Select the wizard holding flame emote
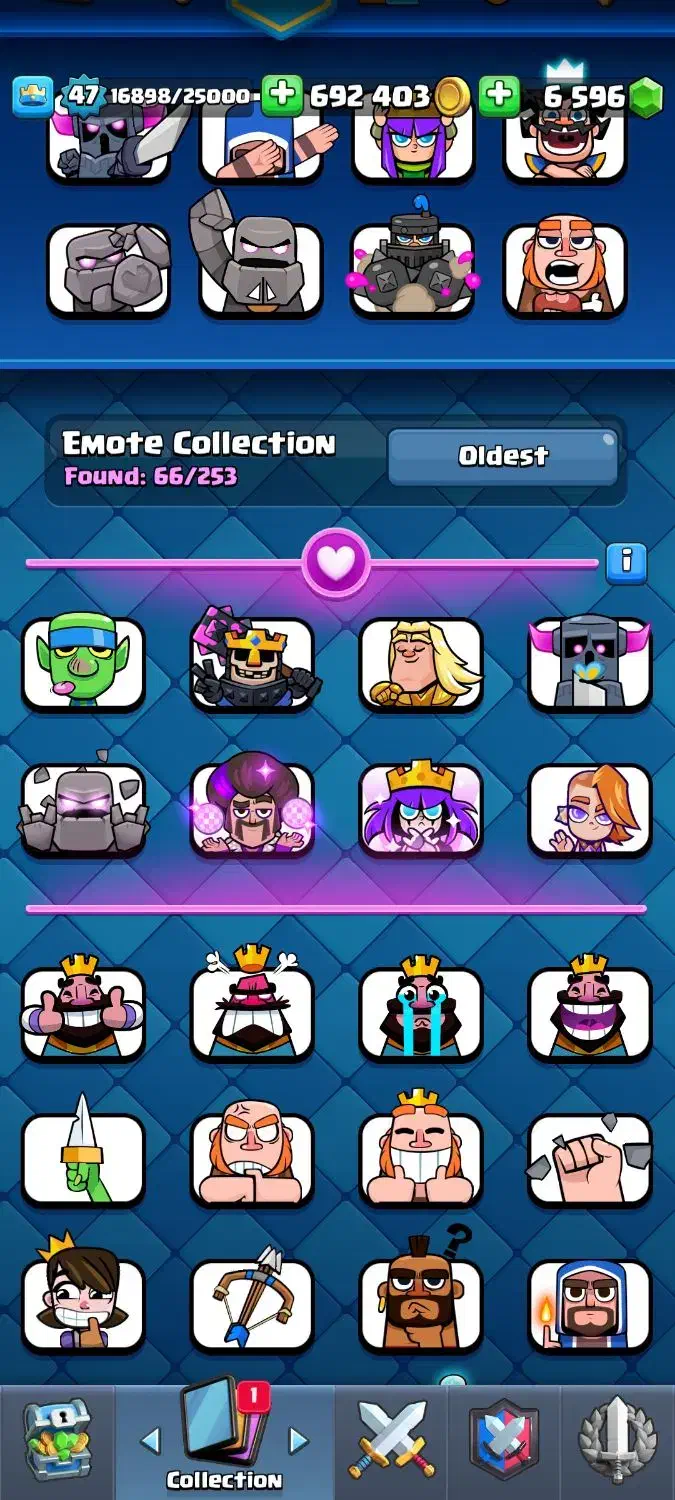The image size is (675, 1500). tap(590, 1304)
